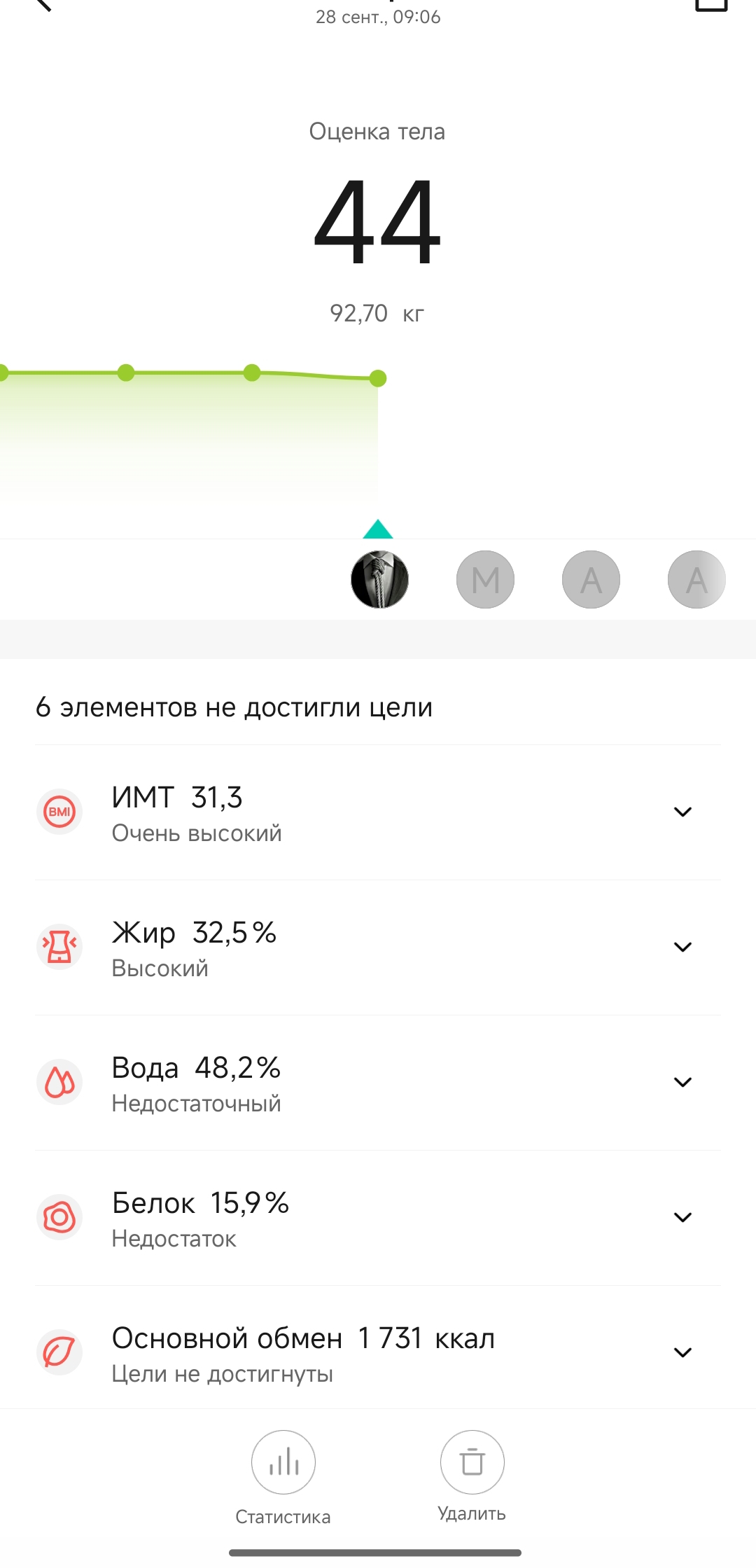Select the profile with the tie photo
The height and width of the screenshot is (1568, 756).
pos(379,580)
